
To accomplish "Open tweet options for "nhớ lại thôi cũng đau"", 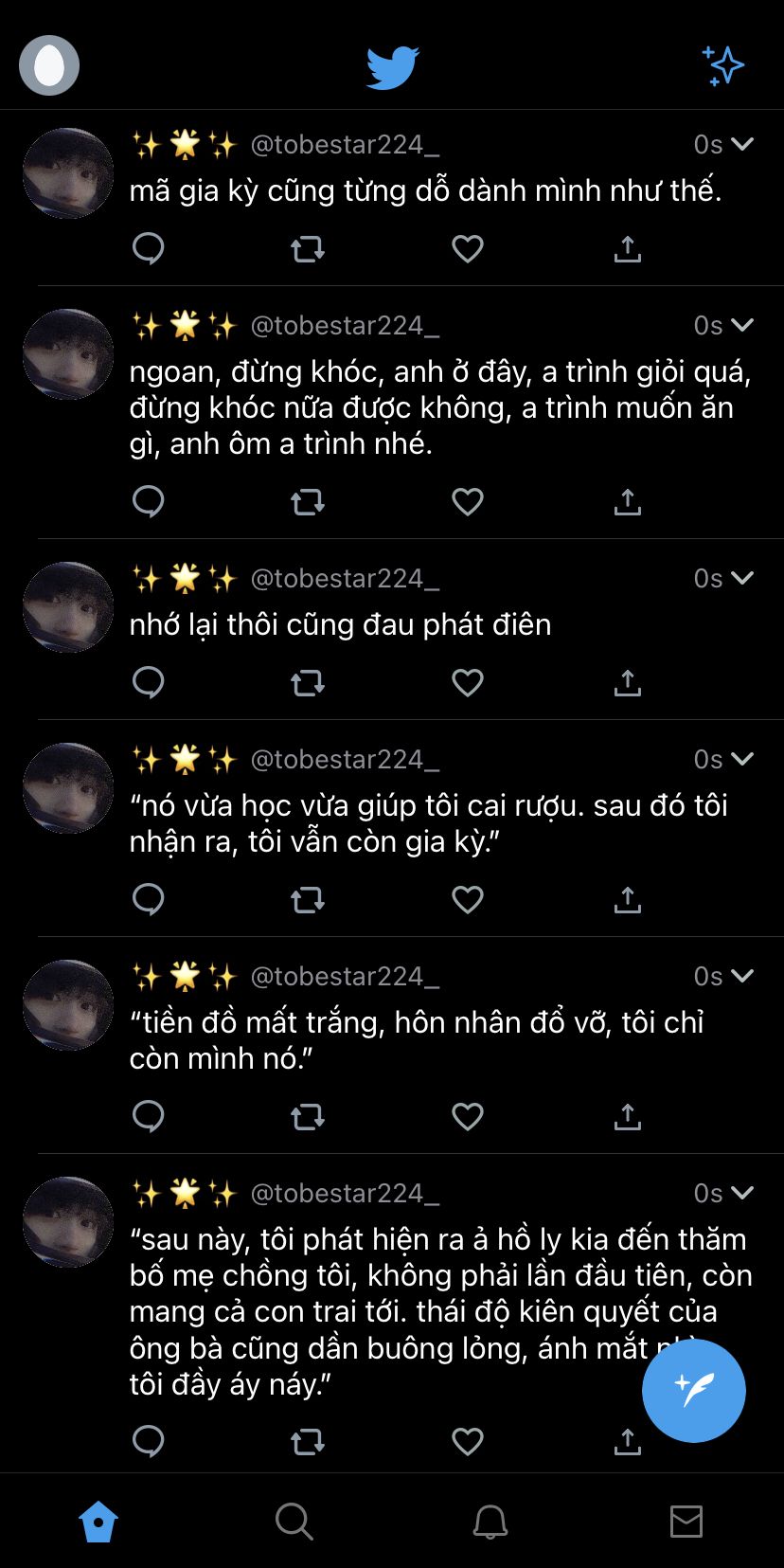I will (742, 578).
